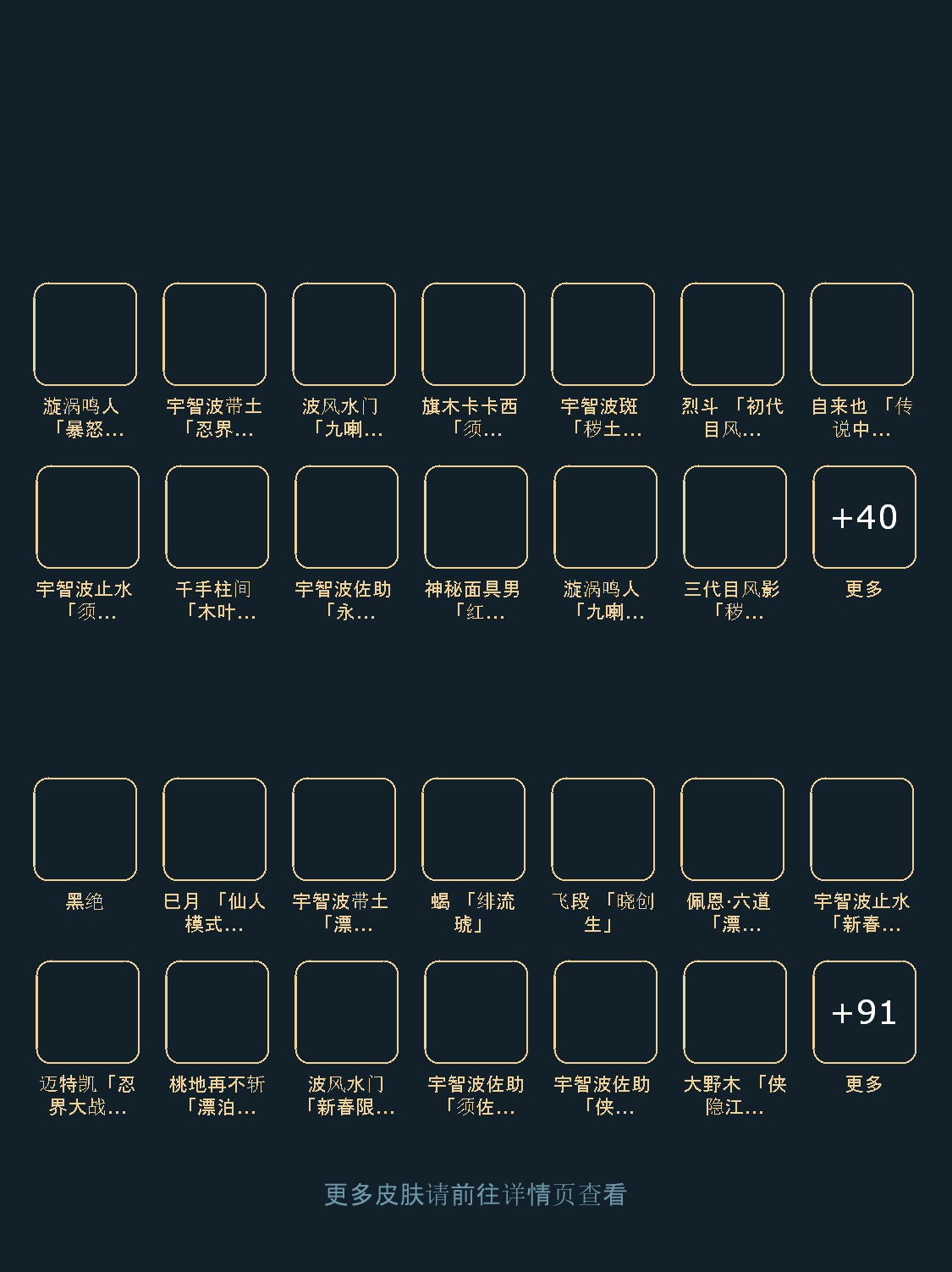
Task: Tap the 蝎「绯流琥」 tile
Action: coord(473,829)
